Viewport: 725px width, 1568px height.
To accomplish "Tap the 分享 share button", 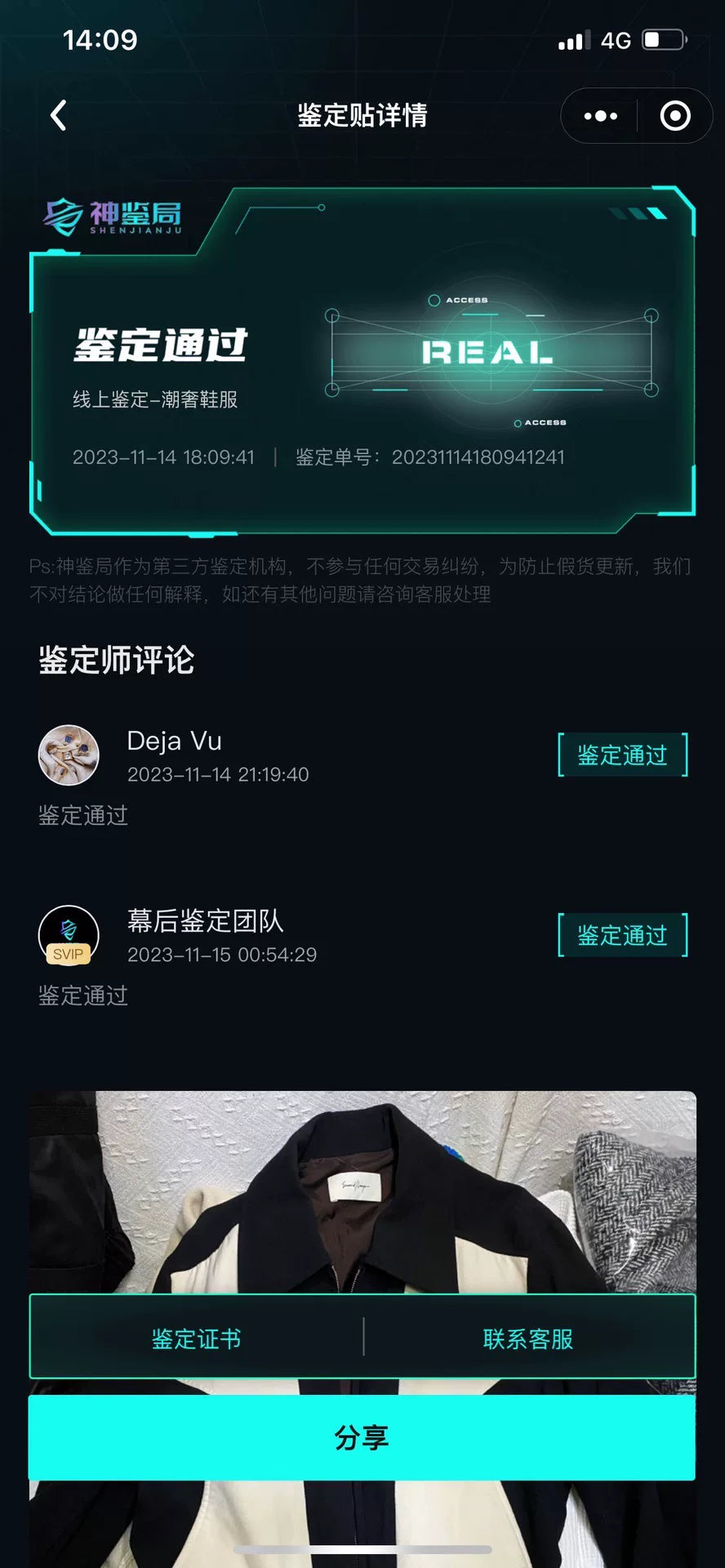I will (362, 1437).
